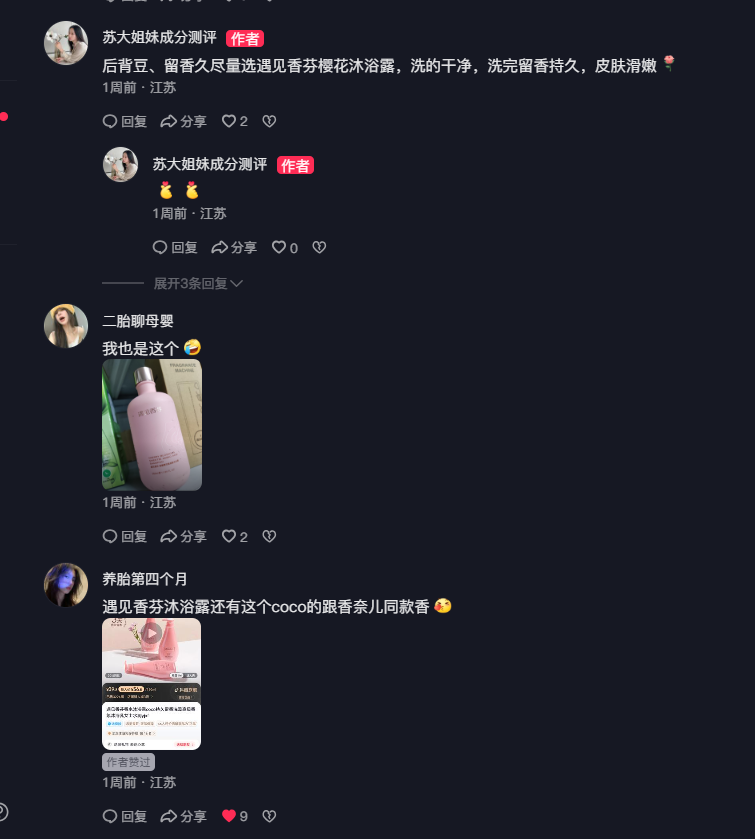This screenshot has width=755, height=839.
Task: Dislike 二胎聊母婴's comment
Action: point(269,536)
